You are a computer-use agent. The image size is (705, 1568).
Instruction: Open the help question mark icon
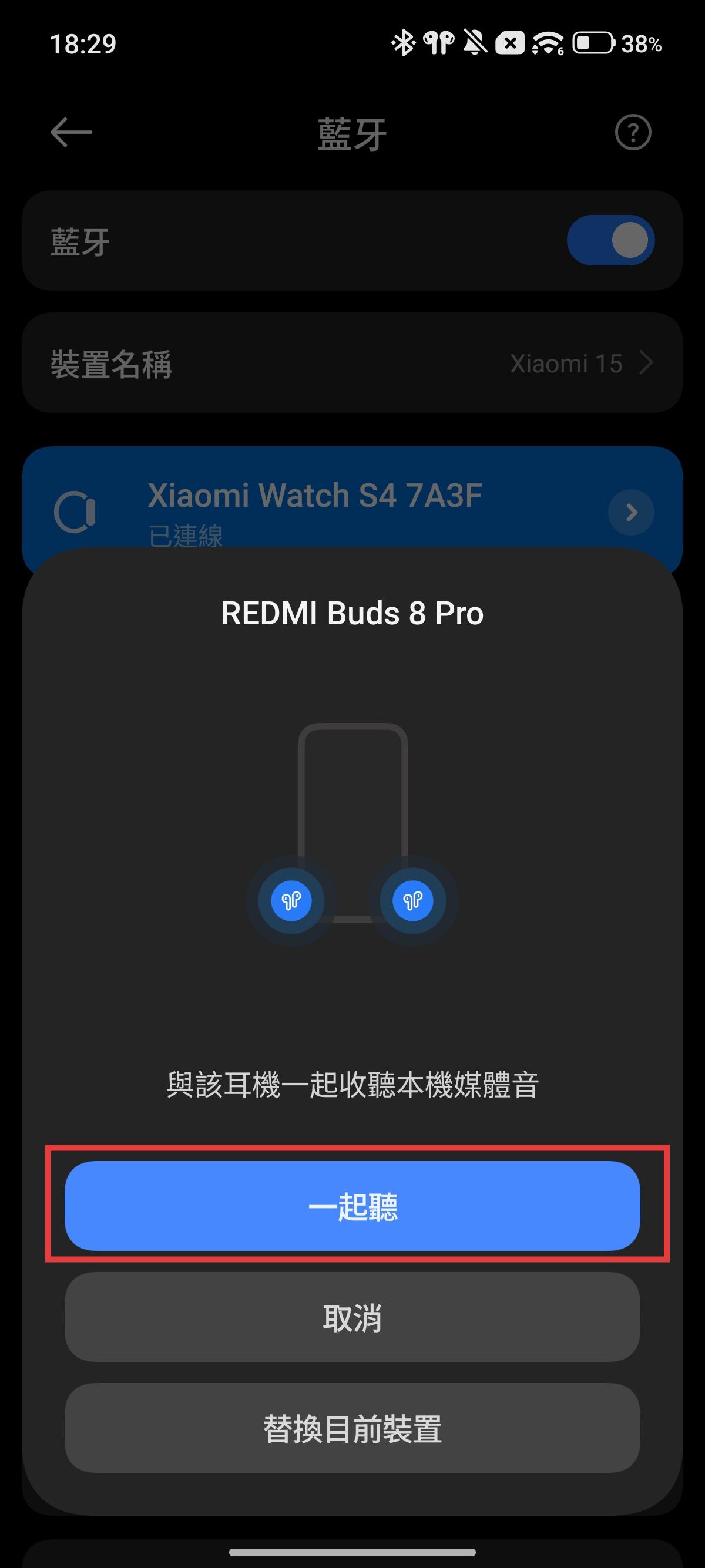(x=633, y=132)
